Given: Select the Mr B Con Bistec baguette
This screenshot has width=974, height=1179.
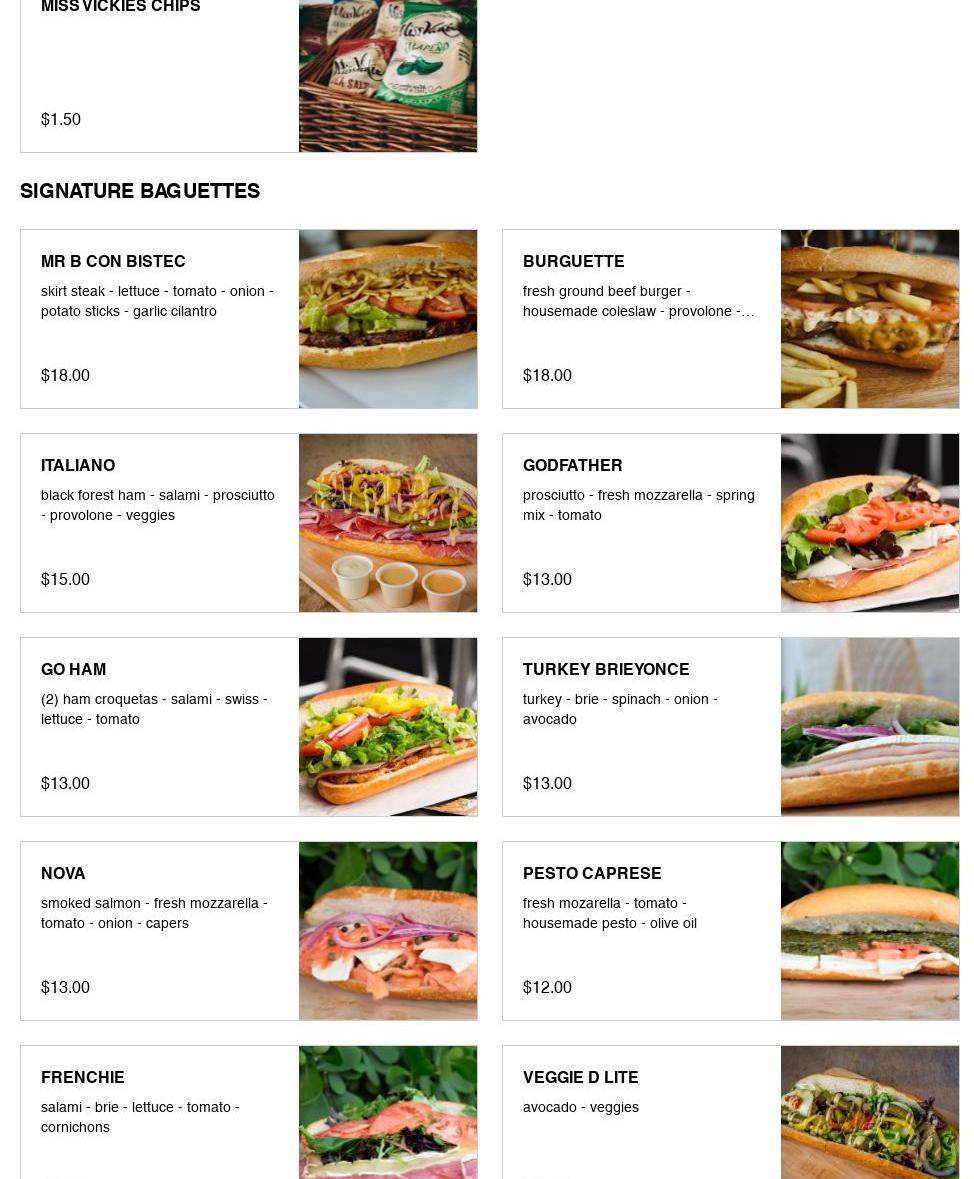Looking at the screenshot, I should tap(248, 319).
